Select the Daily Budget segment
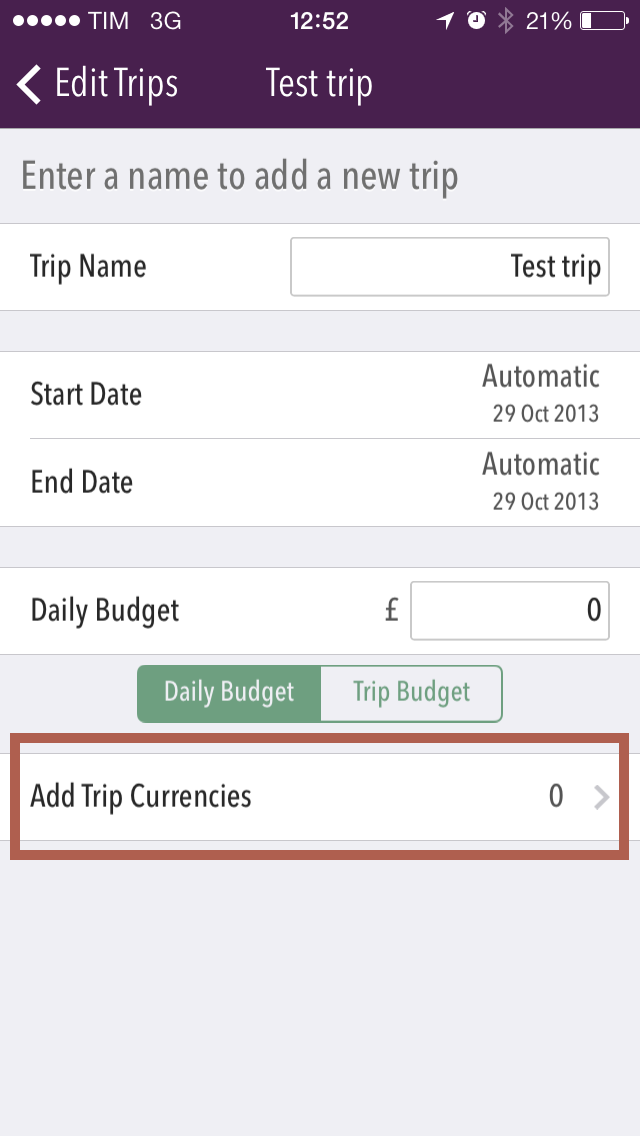The width and height of the screenshot is (640, 1136). pyautogui.click(x=229, y=693)
